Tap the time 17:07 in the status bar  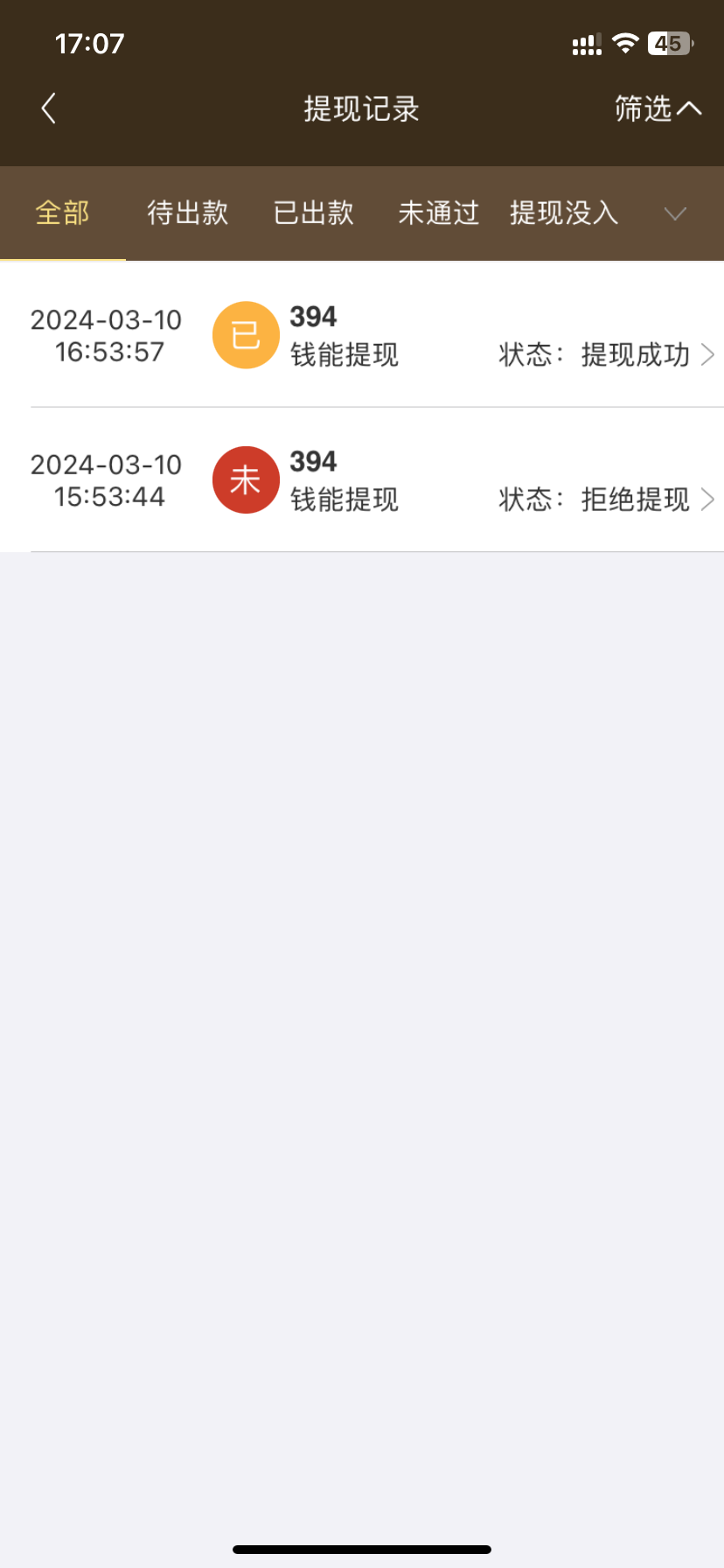coord(88,42)
